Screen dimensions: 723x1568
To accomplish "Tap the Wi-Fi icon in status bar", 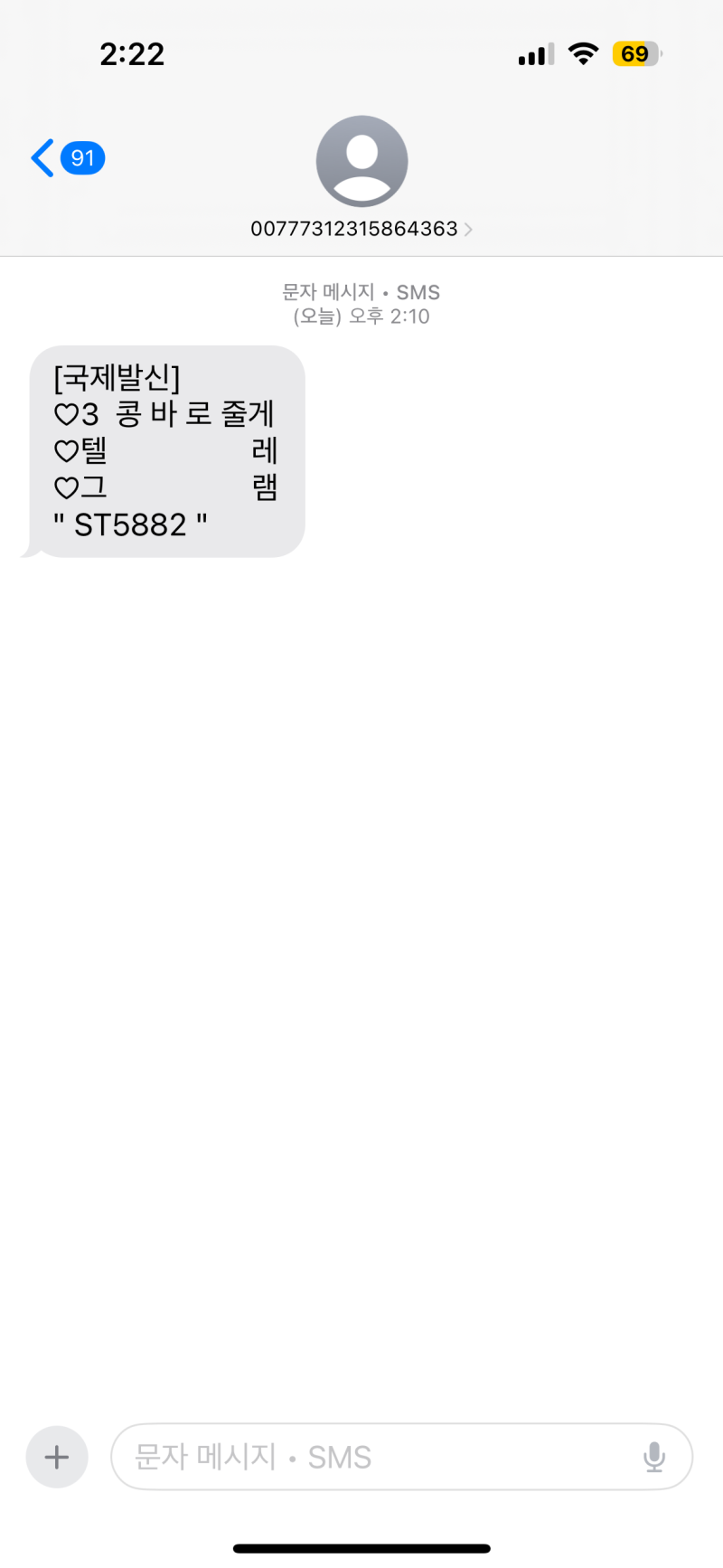I will coord(584,53).
